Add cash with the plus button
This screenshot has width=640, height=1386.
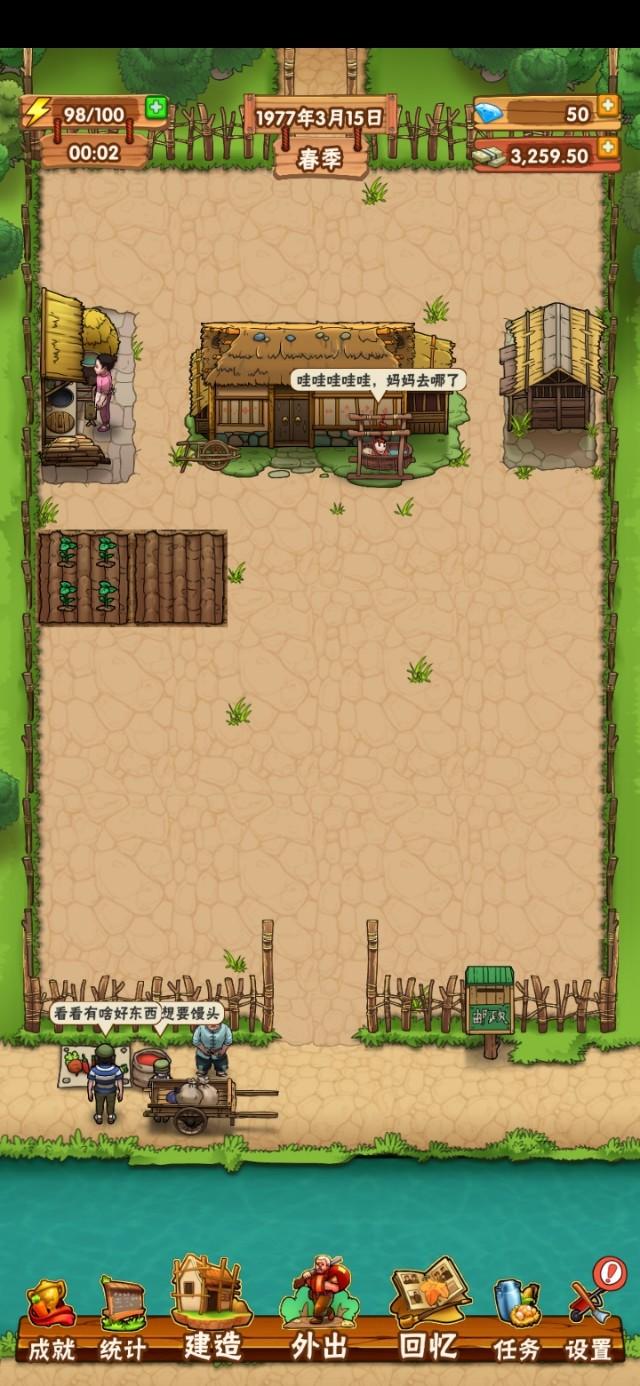[x=607, y=150]
